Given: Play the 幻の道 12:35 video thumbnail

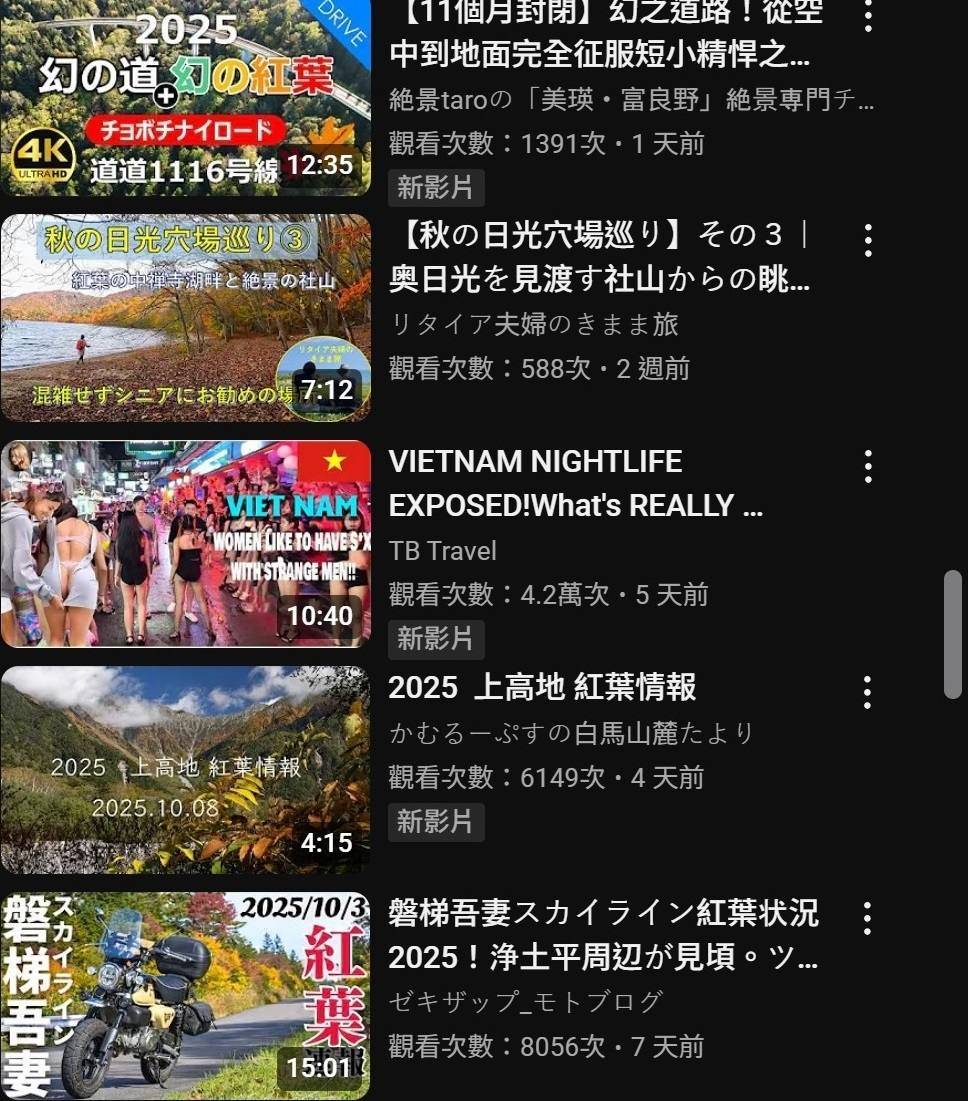Looking at the screenshot, I should pos(185,98).
